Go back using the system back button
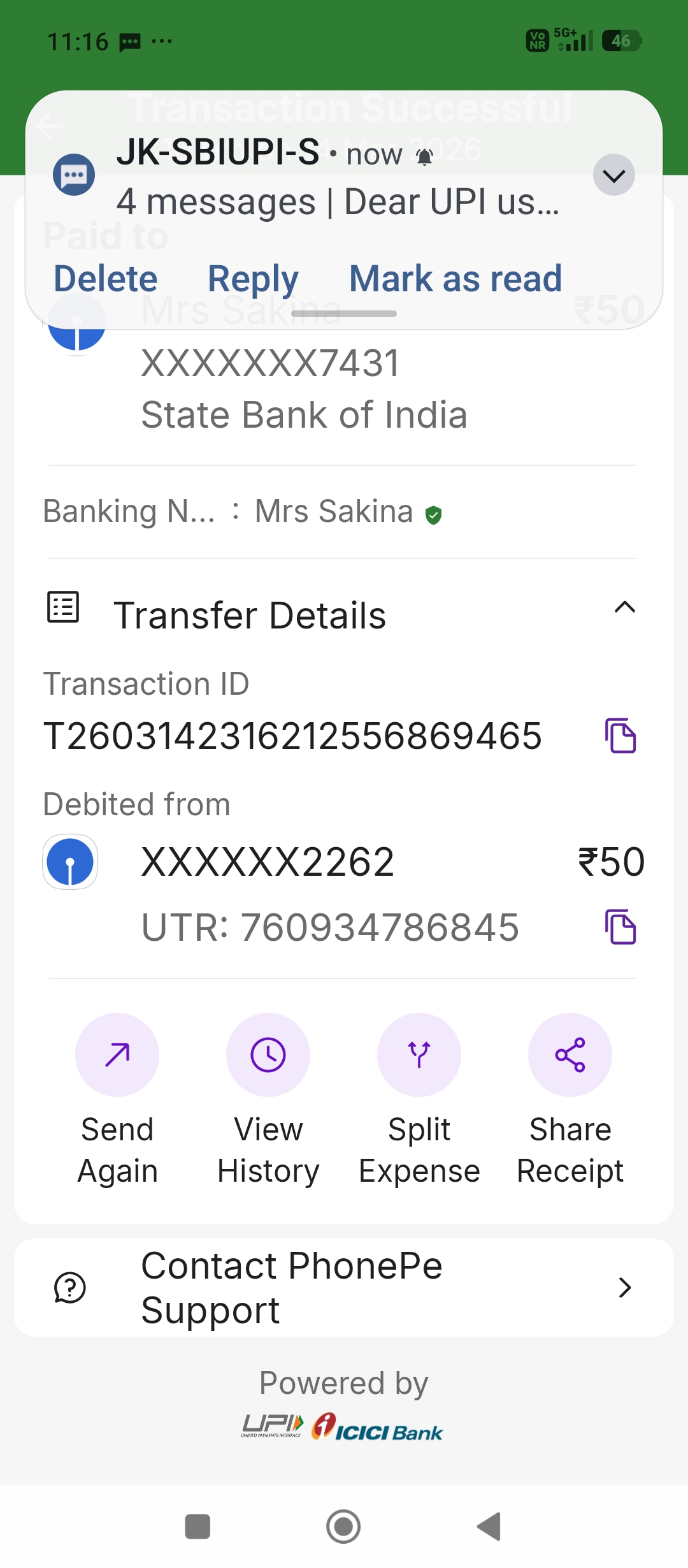The height and width of the screenshot is (1568, 688). [489, 1527]
